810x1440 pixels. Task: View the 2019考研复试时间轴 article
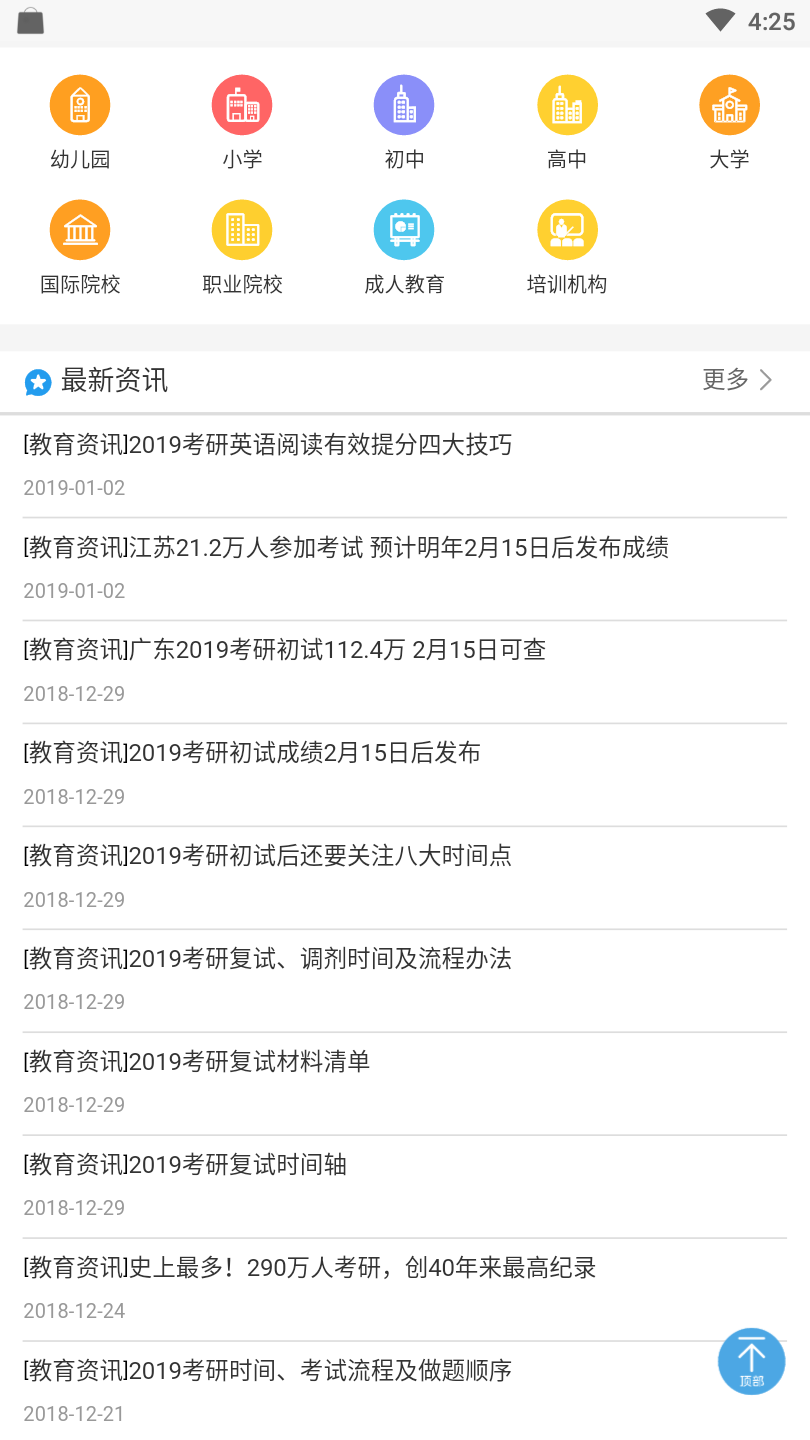pos(405,1187)
